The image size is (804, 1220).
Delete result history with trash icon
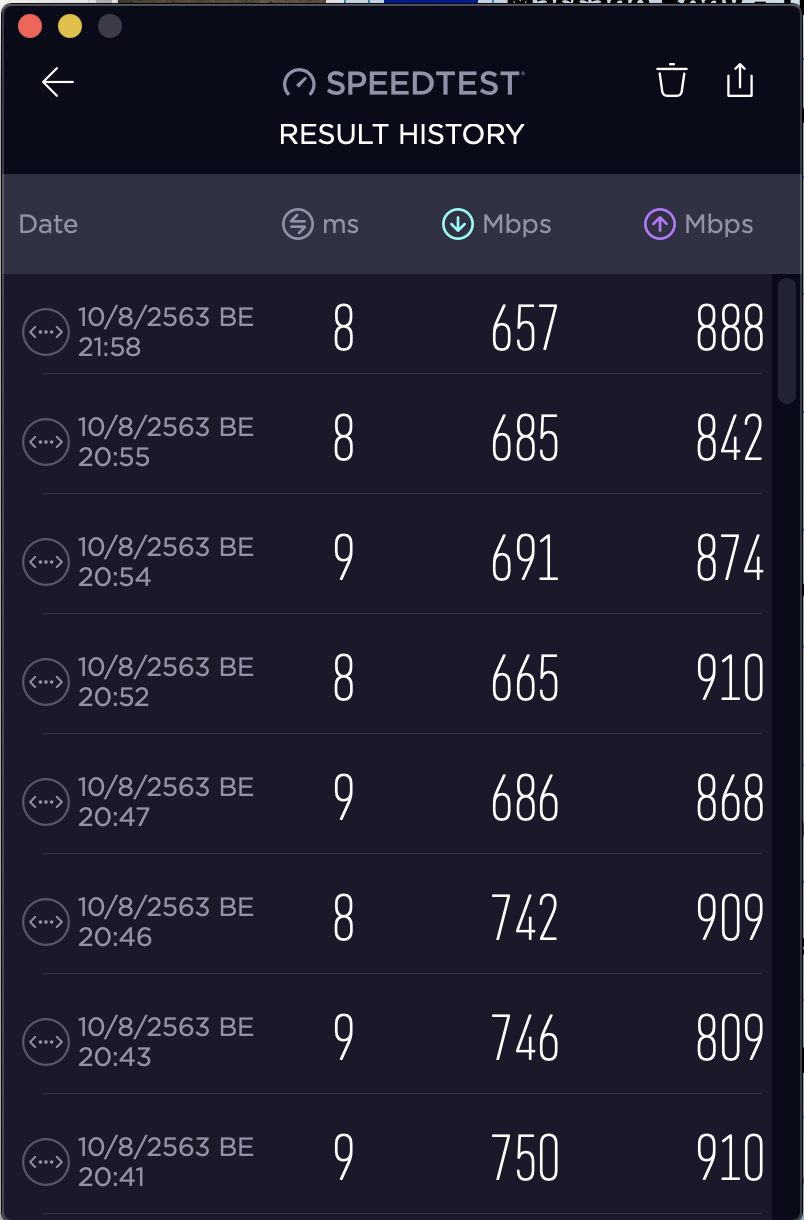672,80
